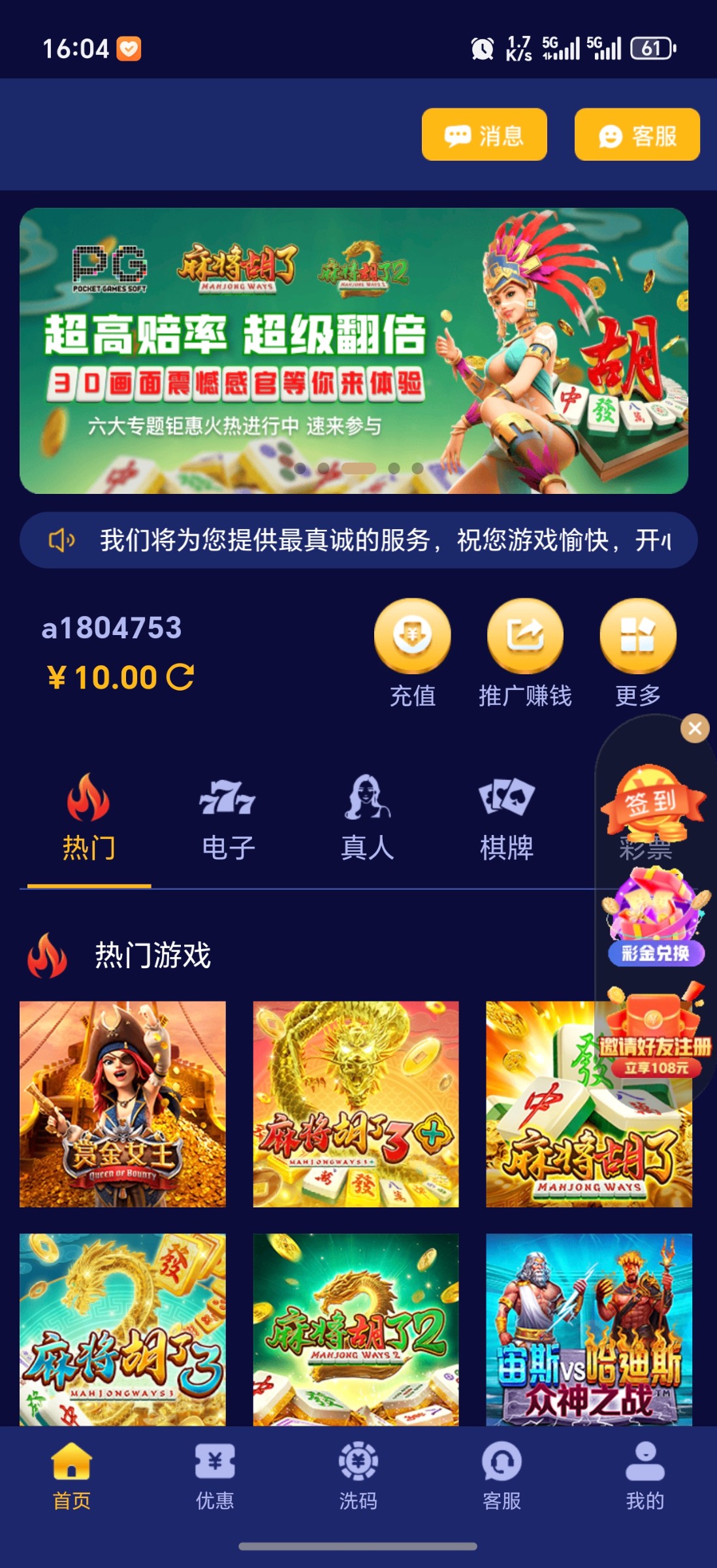717x1568 pixels.
Task: Refresh the ¥10.00 account balance
Action: point(180,677)
